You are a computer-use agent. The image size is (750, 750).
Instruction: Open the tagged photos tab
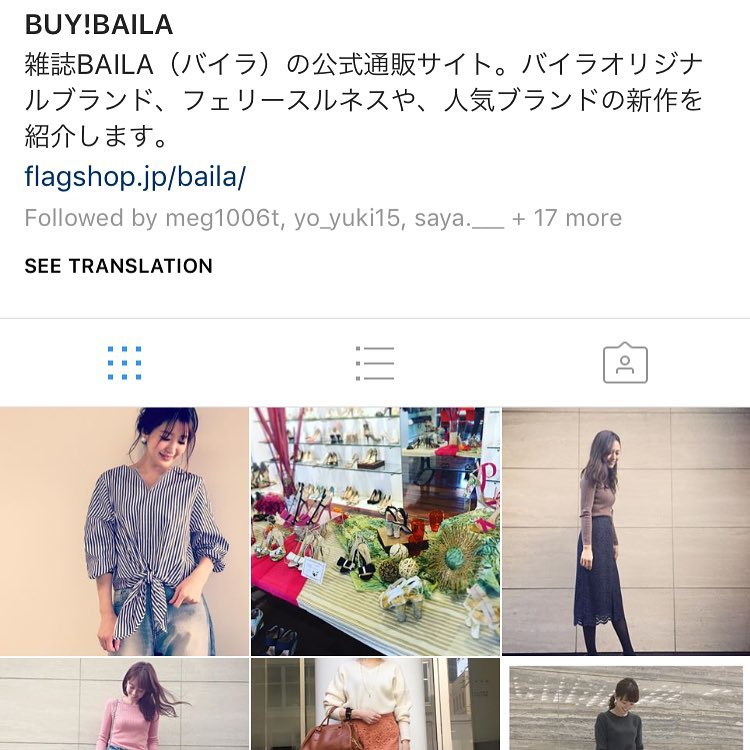coord(625,363)
